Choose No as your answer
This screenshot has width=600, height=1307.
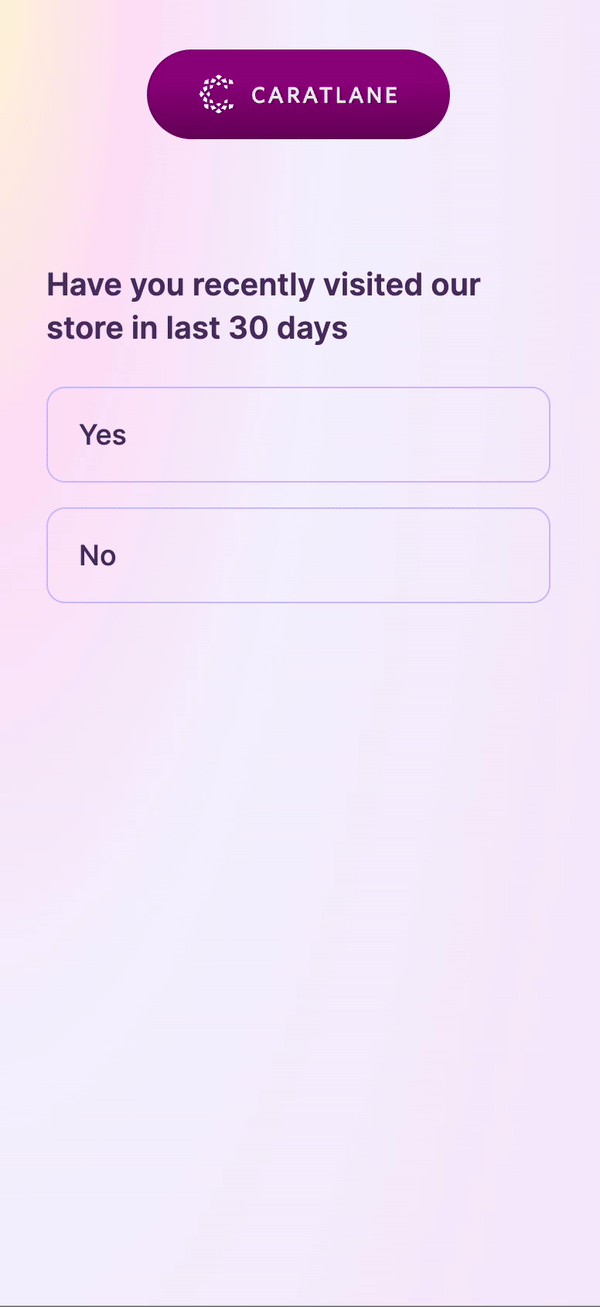coord(298,555)
